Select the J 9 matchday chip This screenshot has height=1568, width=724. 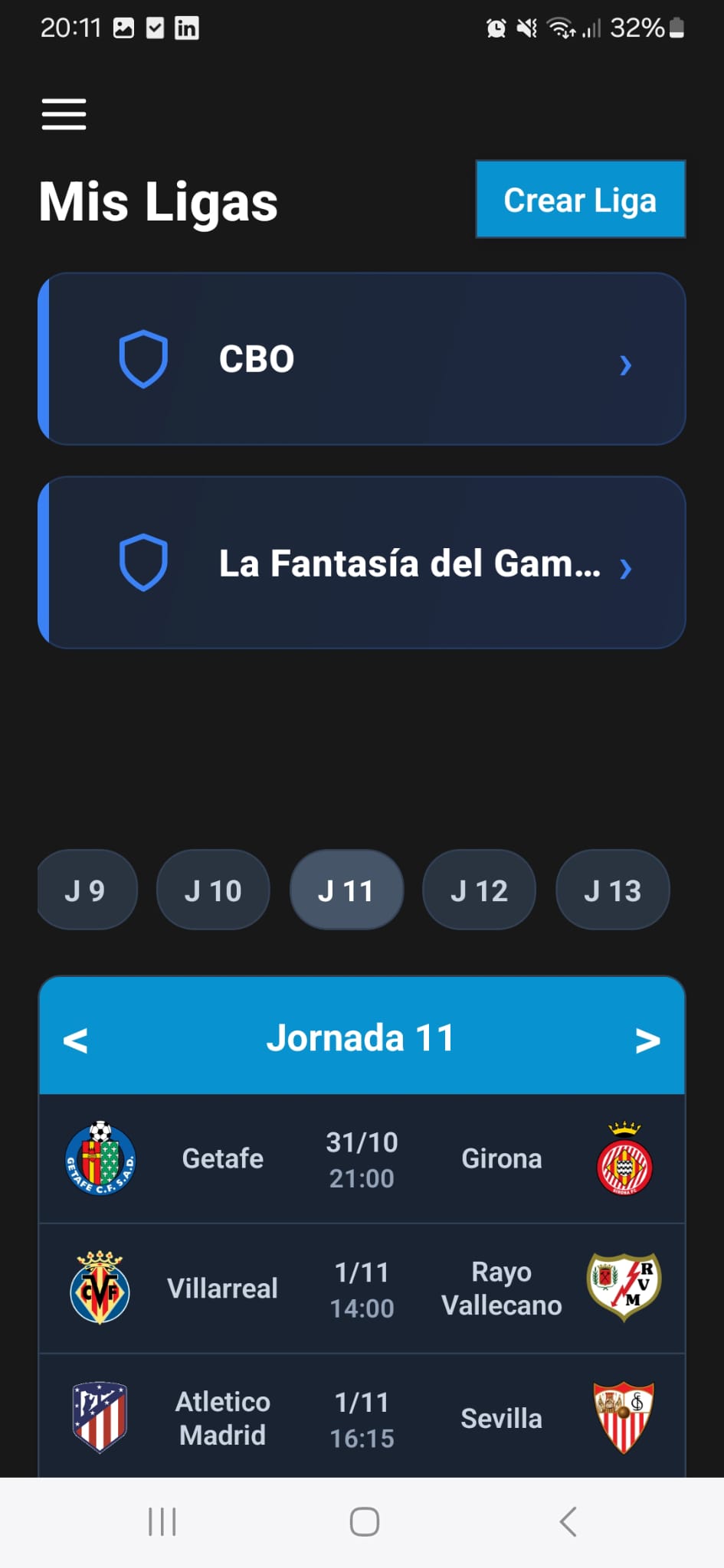click(87, 890)
